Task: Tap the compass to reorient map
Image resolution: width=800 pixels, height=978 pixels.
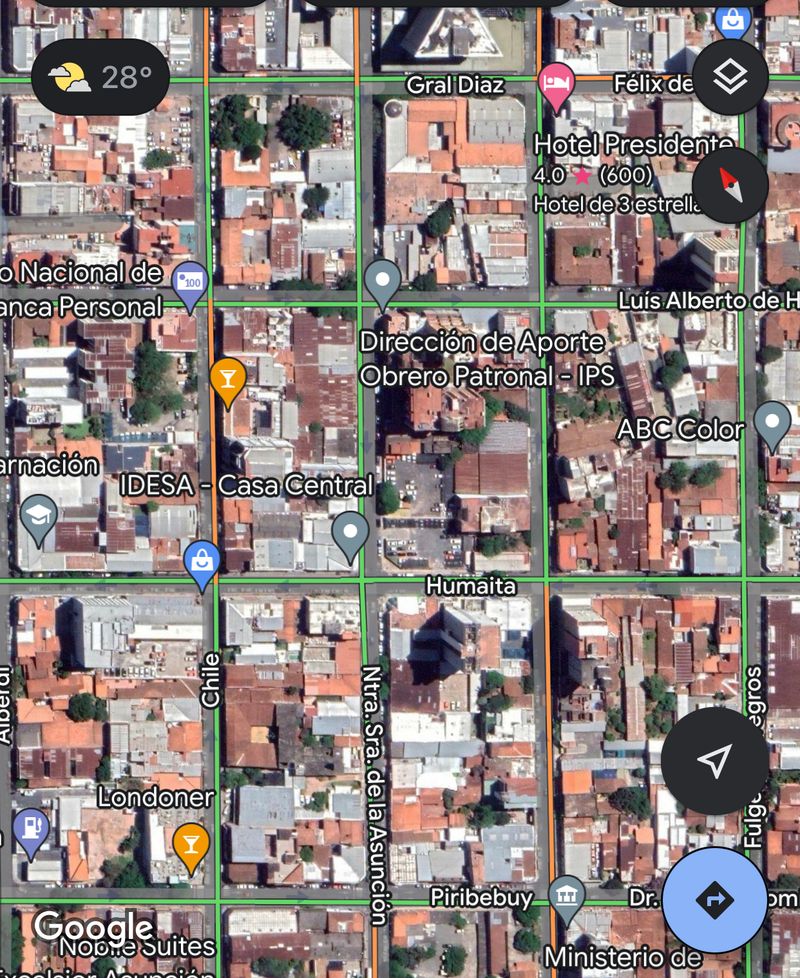Action: click(730, 185)
